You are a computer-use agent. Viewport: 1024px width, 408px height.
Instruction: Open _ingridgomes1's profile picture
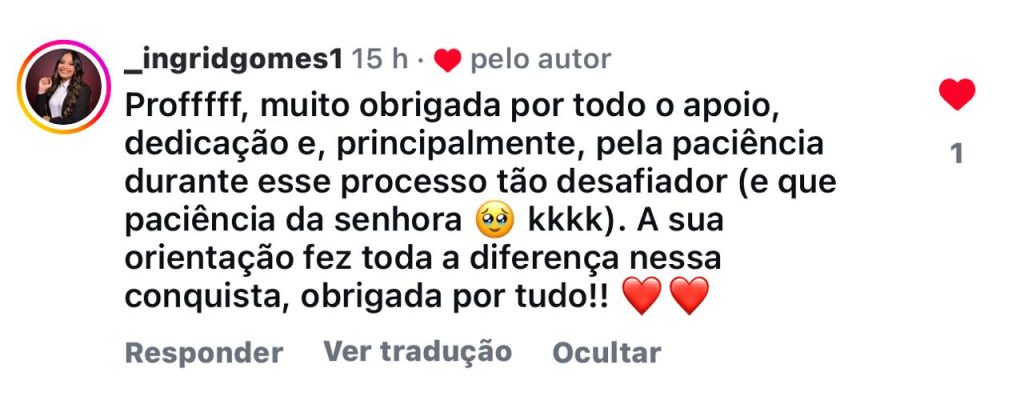(63, 88)
